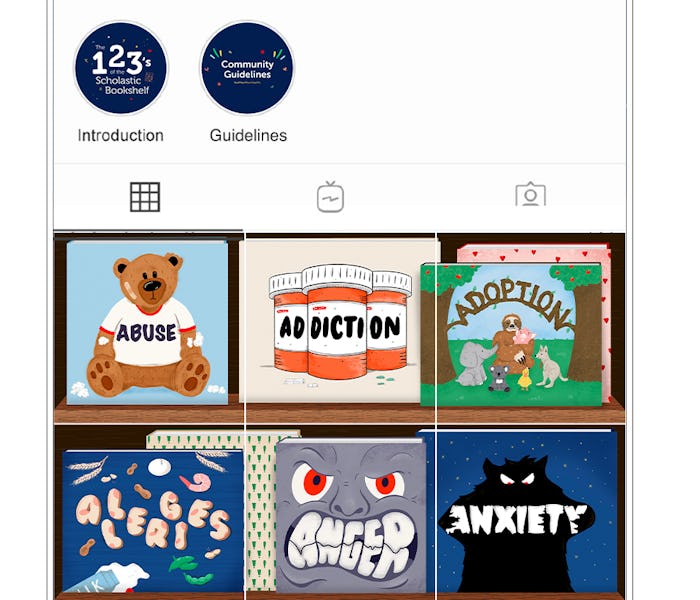Image resolution: width=700 pixels, height=600 pixels.
Task: Open the Abuse teddy bear post
Action: click(148, 325)
